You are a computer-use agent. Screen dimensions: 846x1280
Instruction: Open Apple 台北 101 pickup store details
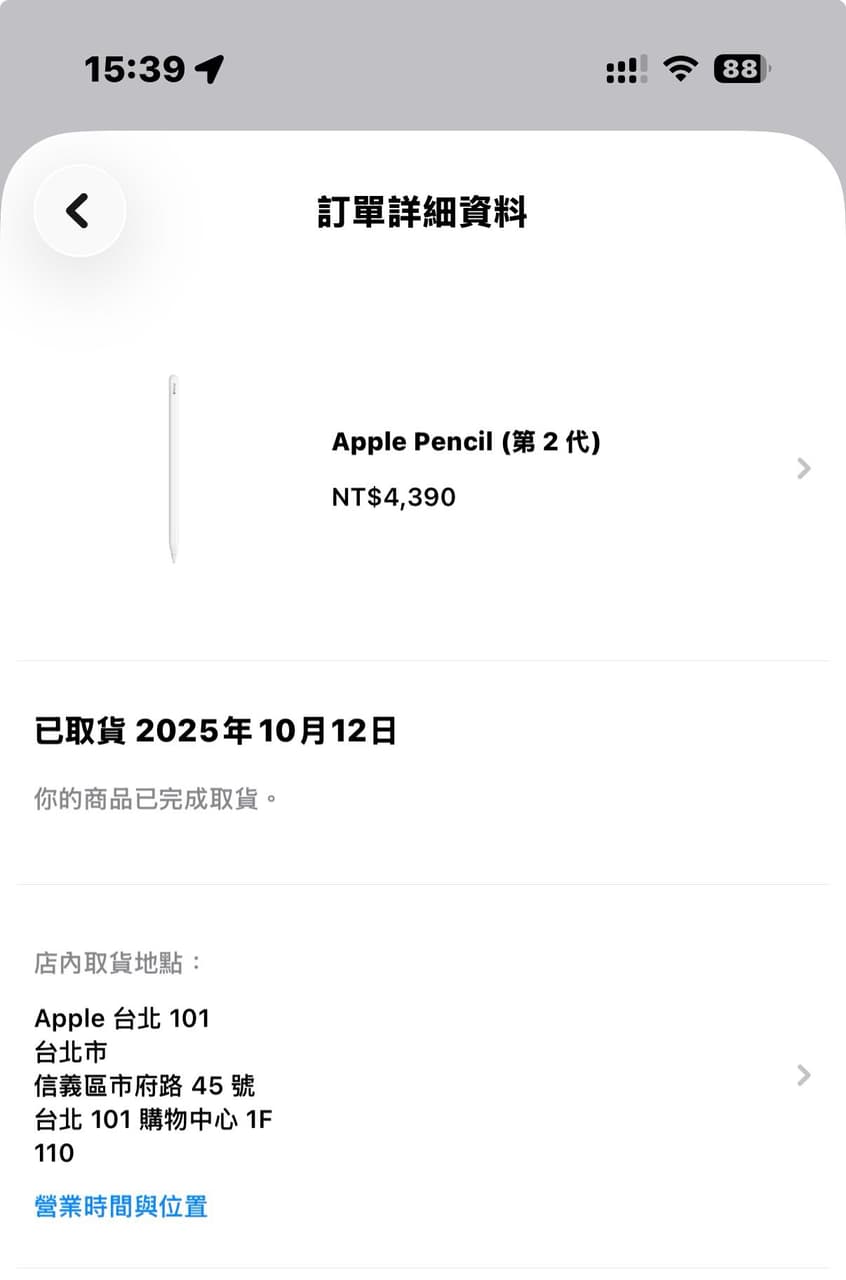[423, 1076]
